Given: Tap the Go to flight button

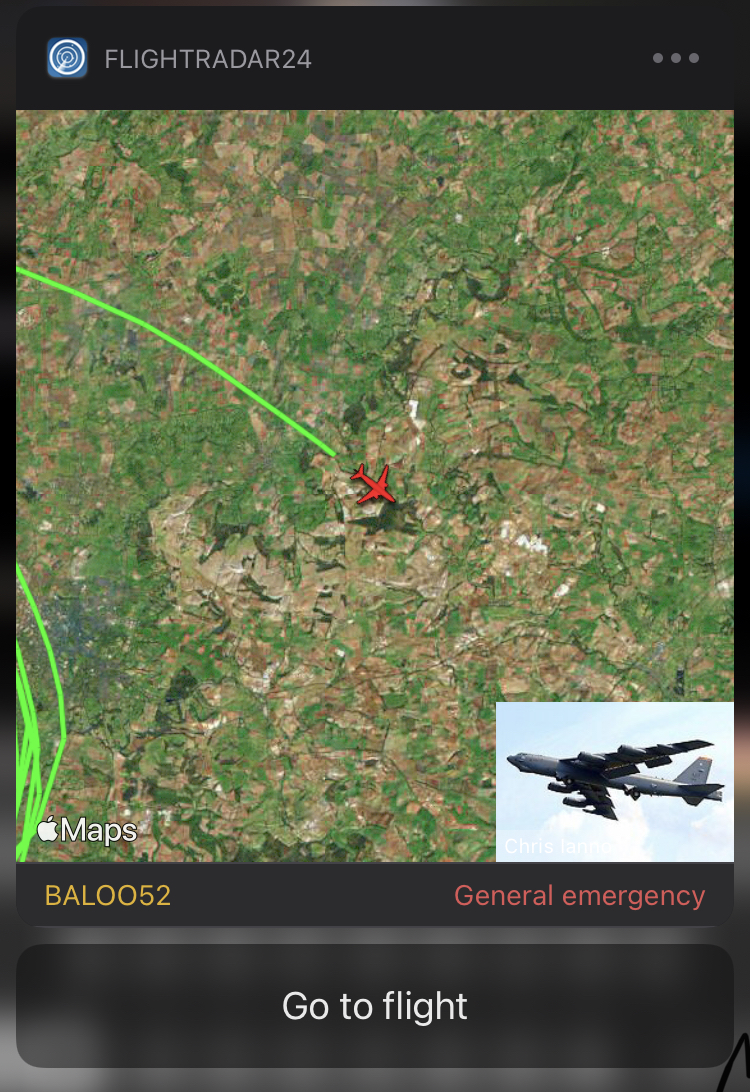Looking at the screenshot, I should (x=375, y=1006).
